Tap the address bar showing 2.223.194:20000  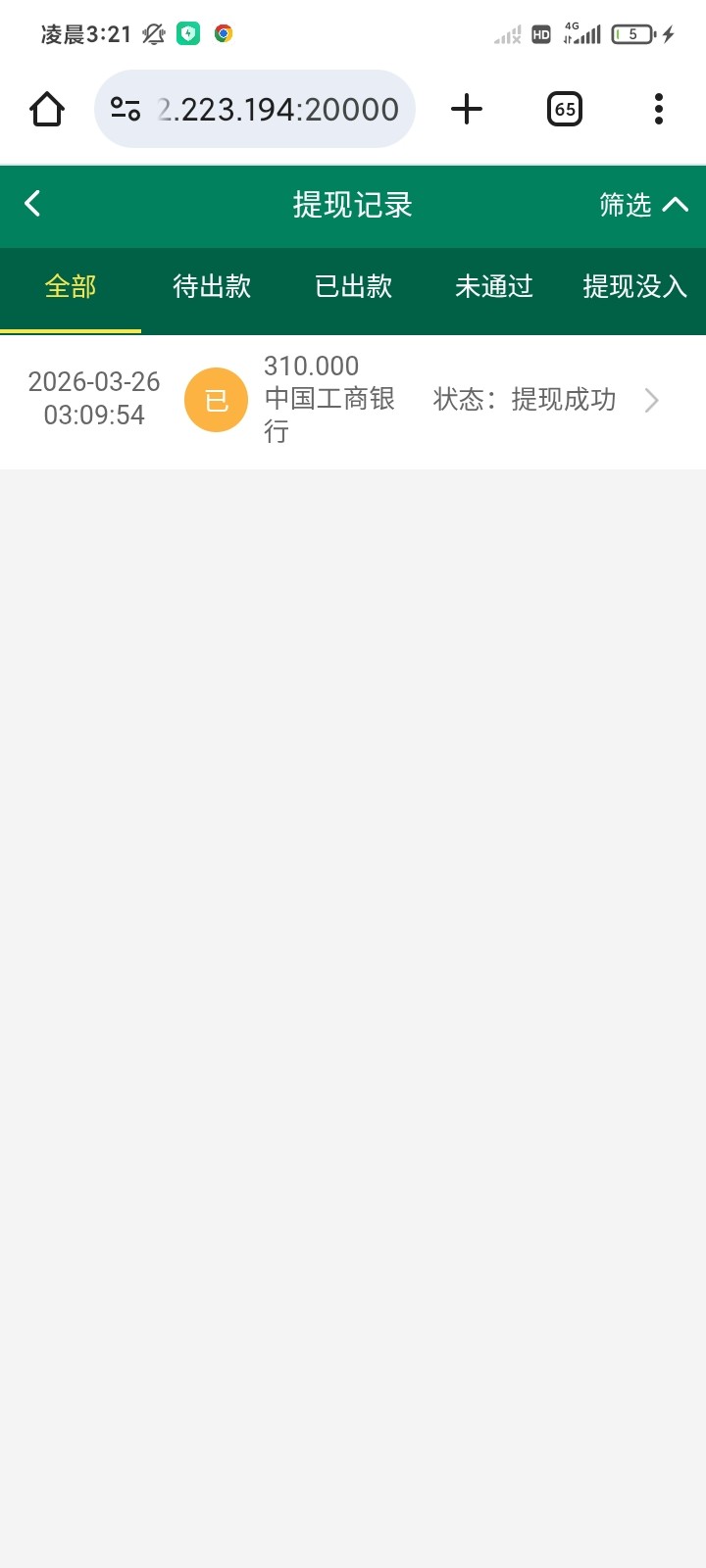(281, 109)
